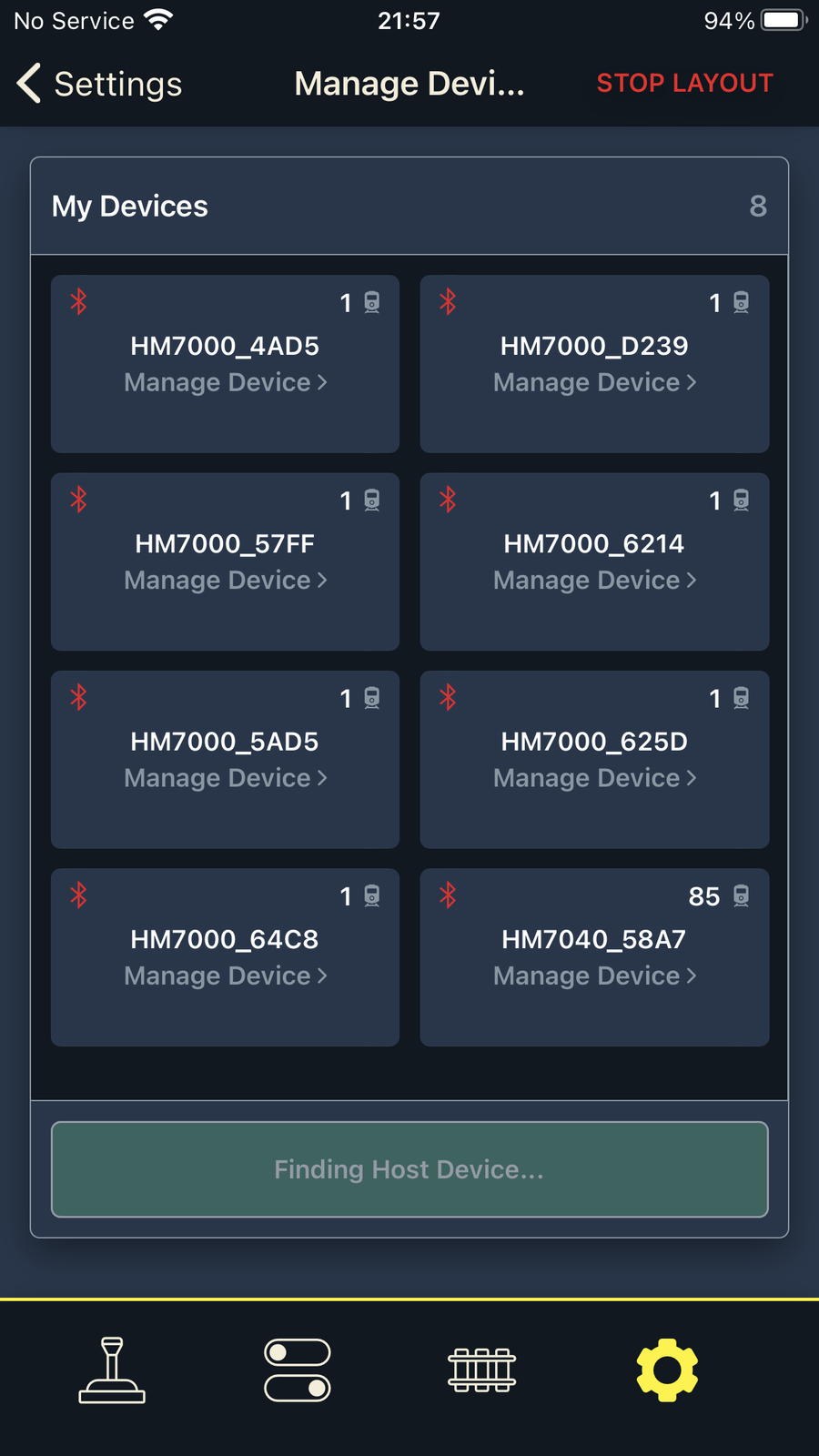This screenshot has width=819, height=1456.
Task: Switch to the throttle control tab
Action: click(x=112, y=1370)
